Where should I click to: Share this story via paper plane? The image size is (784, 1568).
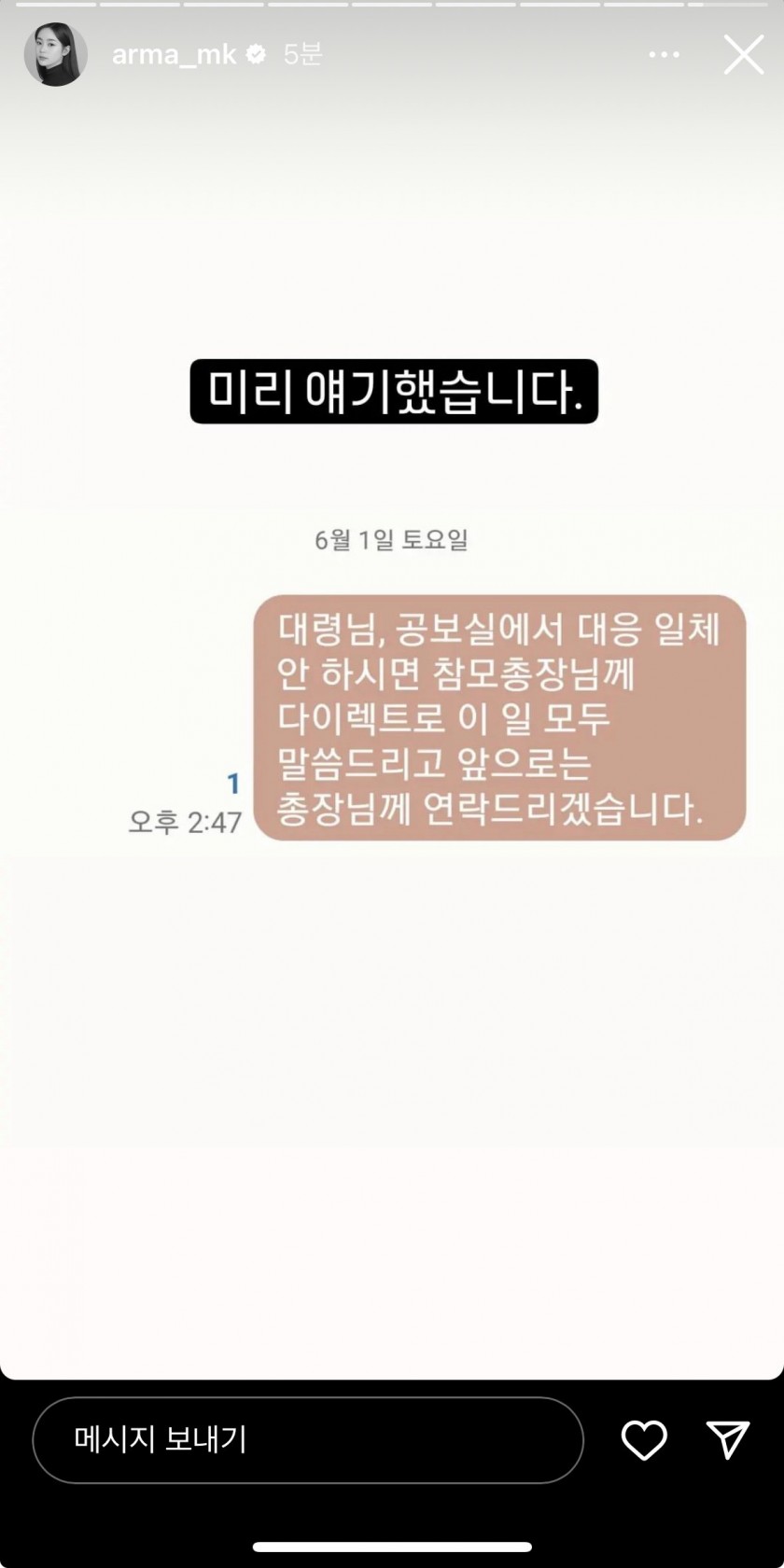(728, 1440)
